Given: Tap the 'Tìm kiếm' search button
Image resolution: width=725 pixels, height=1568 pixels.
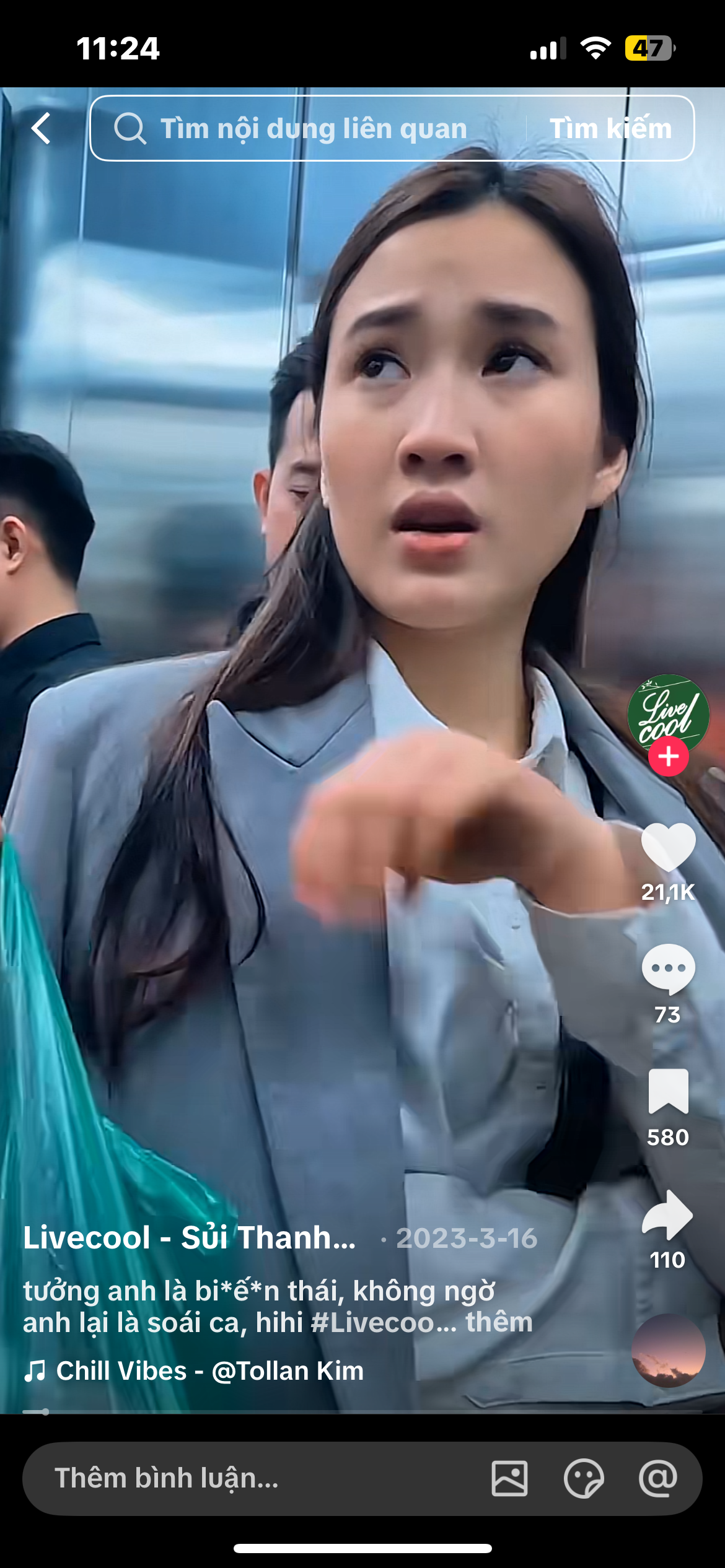Looking at the screenshot, I should pos(610,128).
